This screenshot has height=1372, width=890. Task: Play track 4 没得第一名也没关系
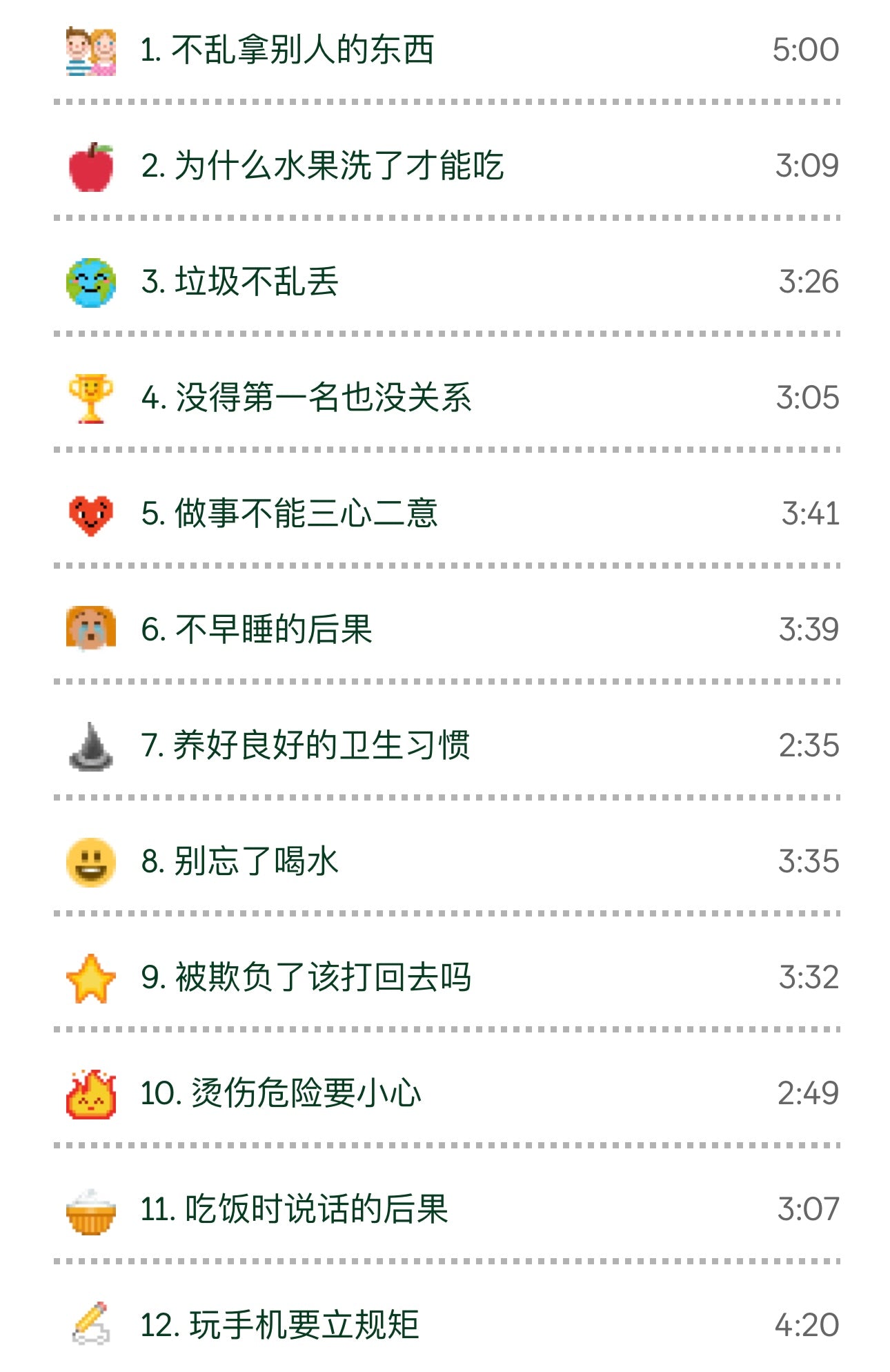306,398
